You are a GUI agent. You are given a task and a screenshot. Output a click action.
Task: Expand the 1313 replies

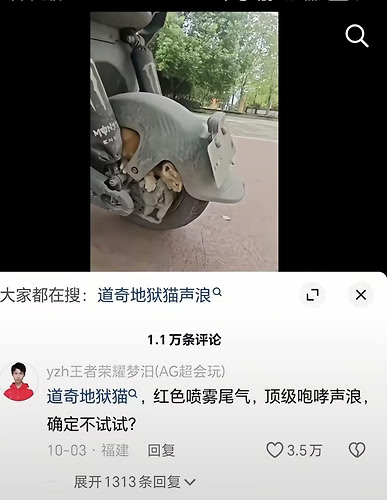134,482
